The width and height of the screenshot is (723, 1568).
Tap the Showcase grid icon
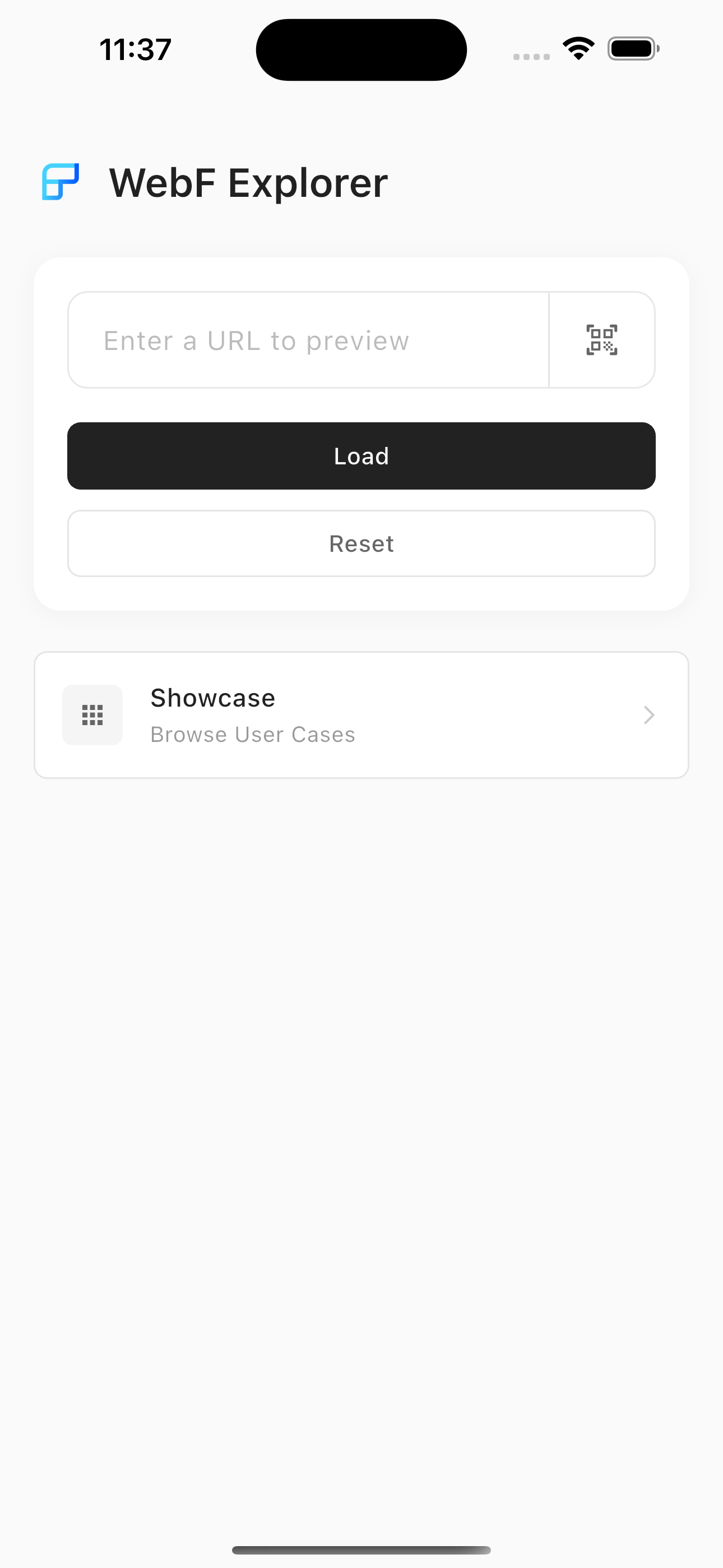(x=92, y=714)
